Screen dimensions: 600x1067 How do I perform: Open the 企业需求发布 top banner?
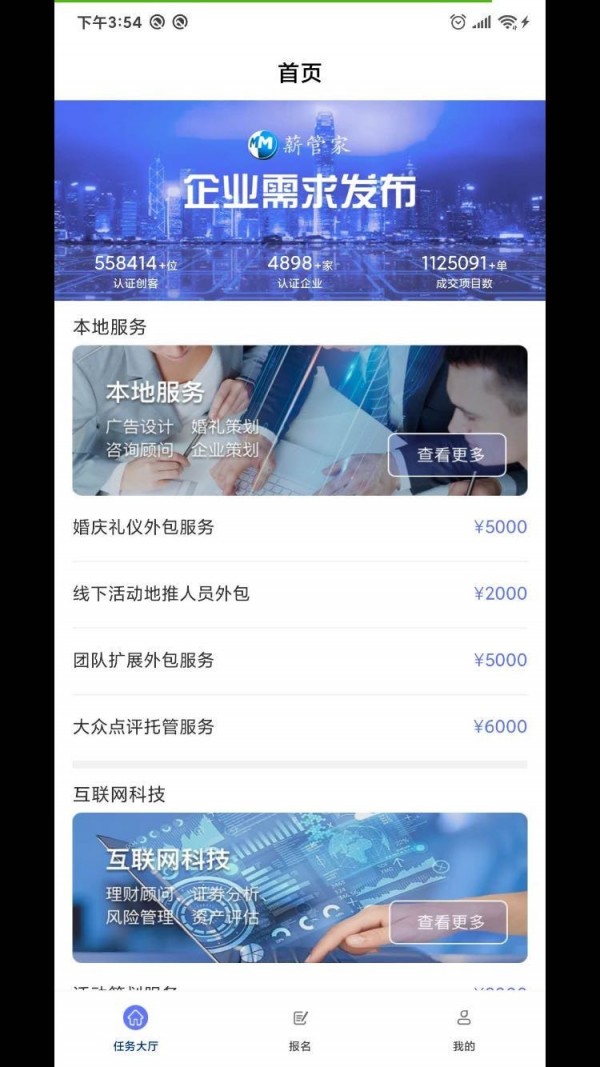click(299, 199)
